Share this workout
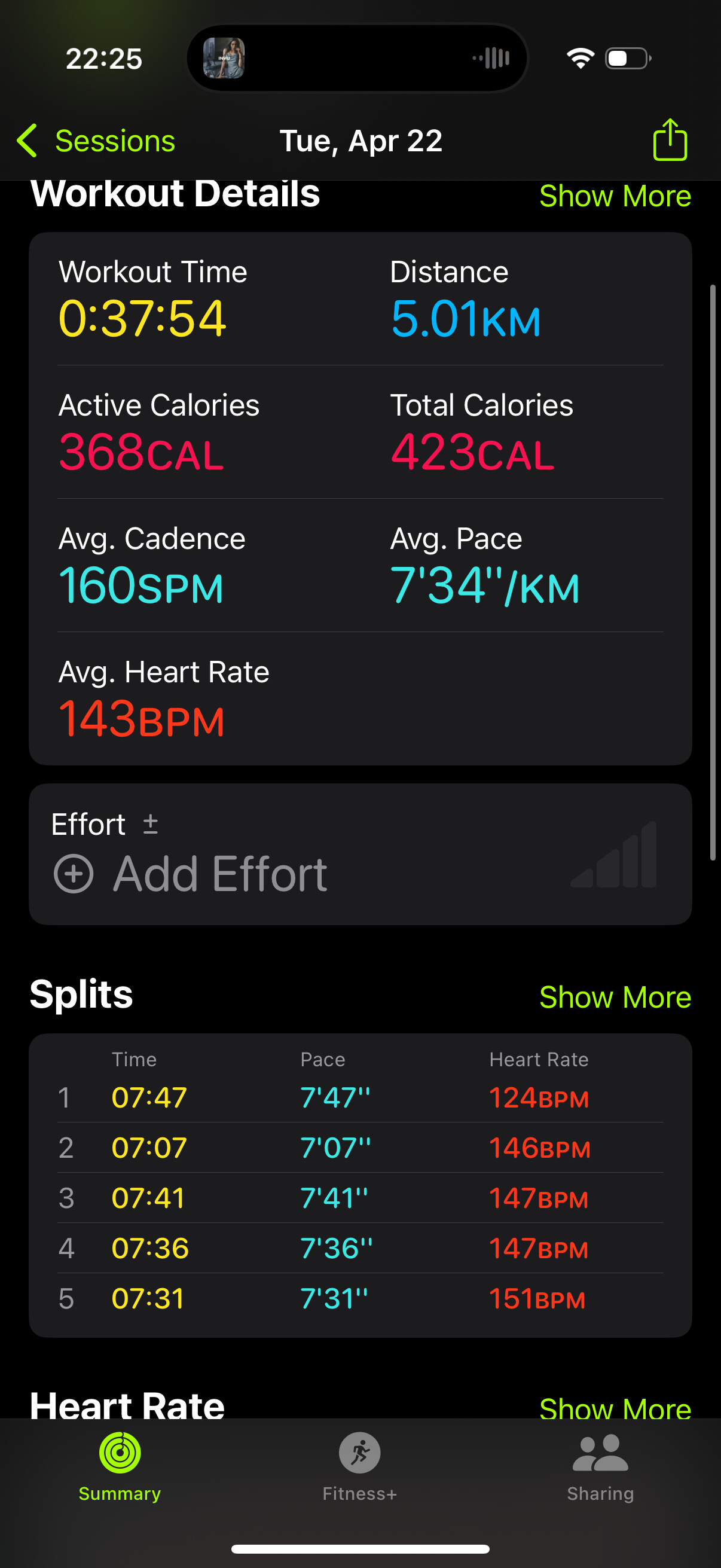 point(669,140)
